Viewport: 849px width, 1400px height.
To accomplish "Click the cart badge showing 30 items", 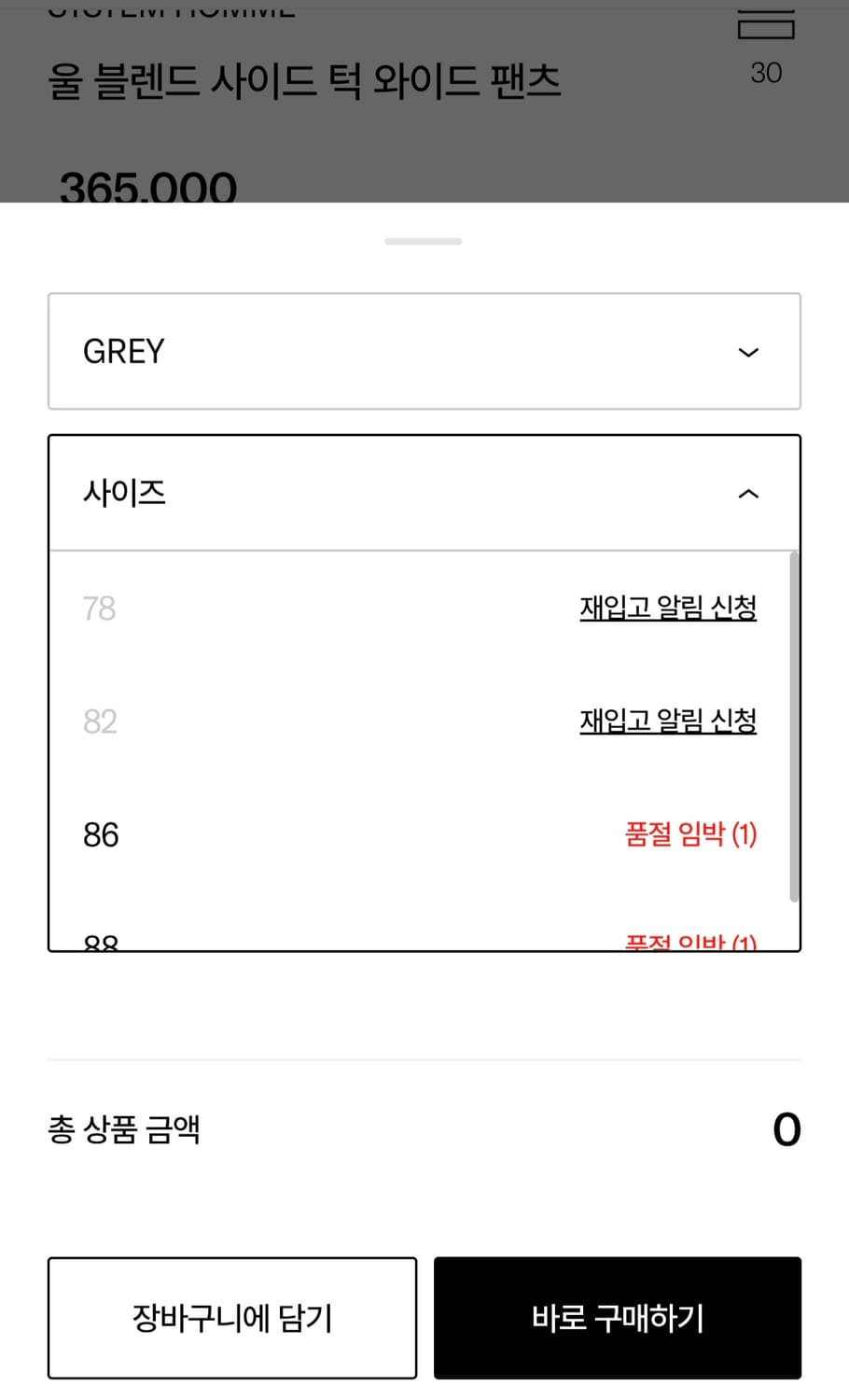I will tap(766, 72).
